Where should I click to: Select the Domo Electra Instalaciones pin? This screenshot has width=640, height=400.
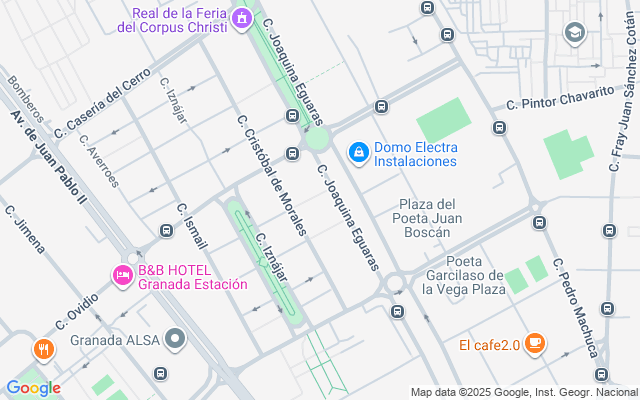tap(358, 152)
